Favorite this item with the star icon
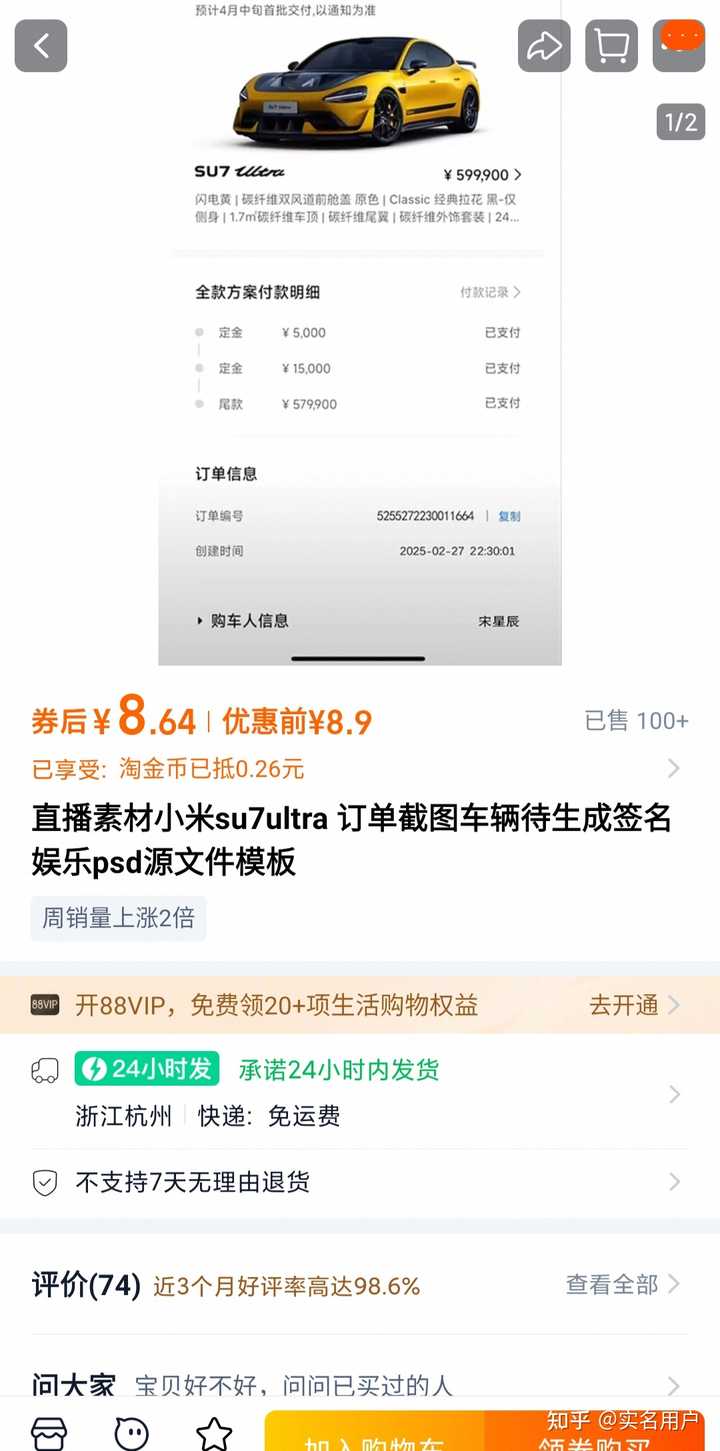 214,1433
